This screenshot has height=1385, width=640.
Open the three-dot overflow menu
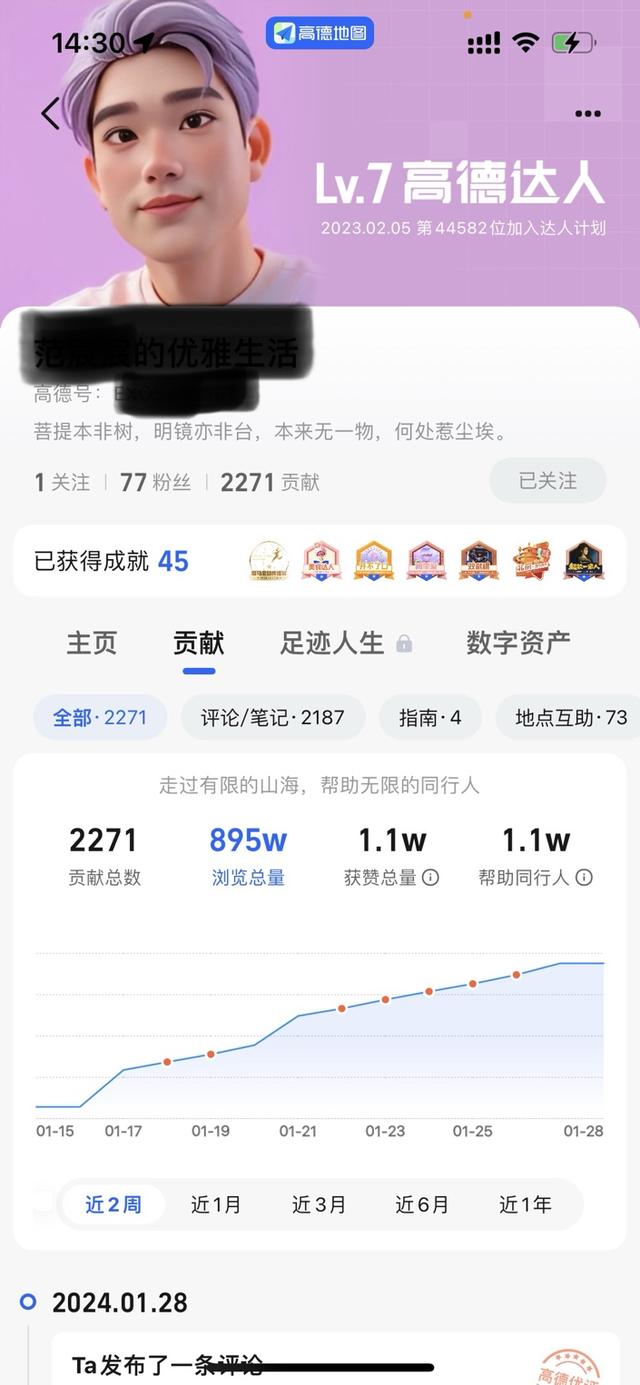pyautogui.click(x=588, y=114)
